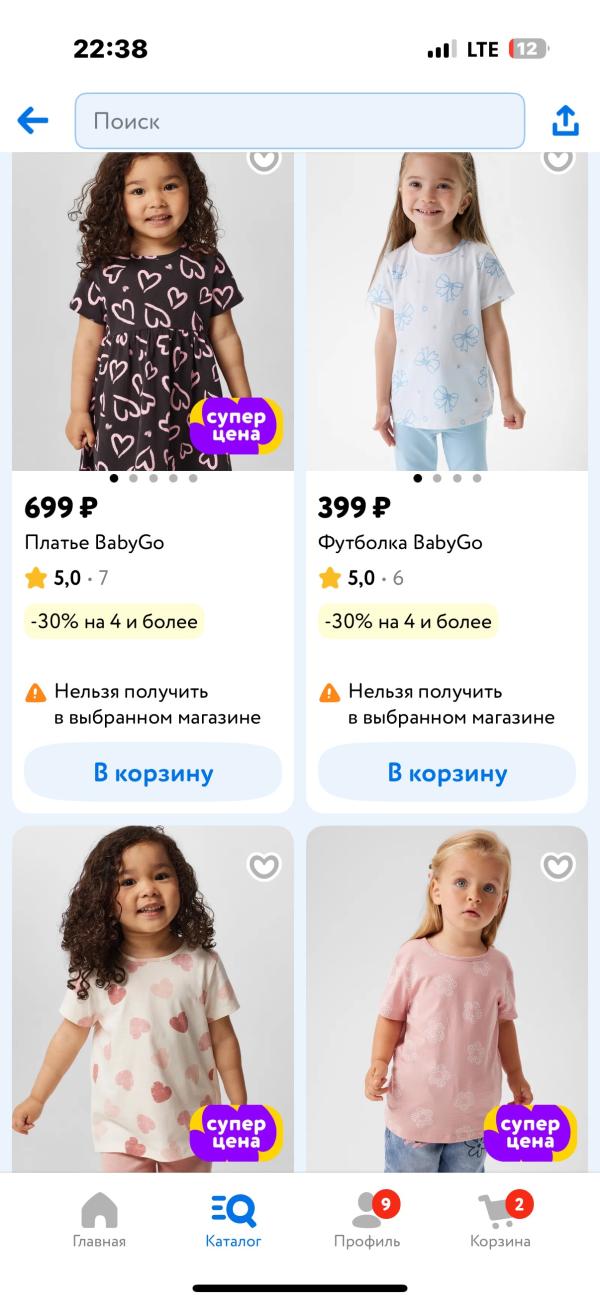Open the pink floral T-shirt product
Viewport: 600px width, 1303px height.
click(447, 998)
